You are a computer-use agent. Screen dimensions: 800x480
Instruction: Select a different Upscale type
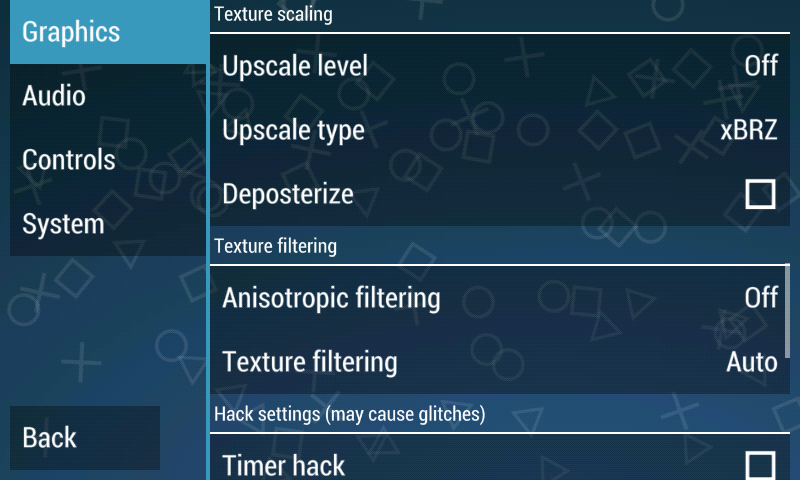tap(498, 130)
